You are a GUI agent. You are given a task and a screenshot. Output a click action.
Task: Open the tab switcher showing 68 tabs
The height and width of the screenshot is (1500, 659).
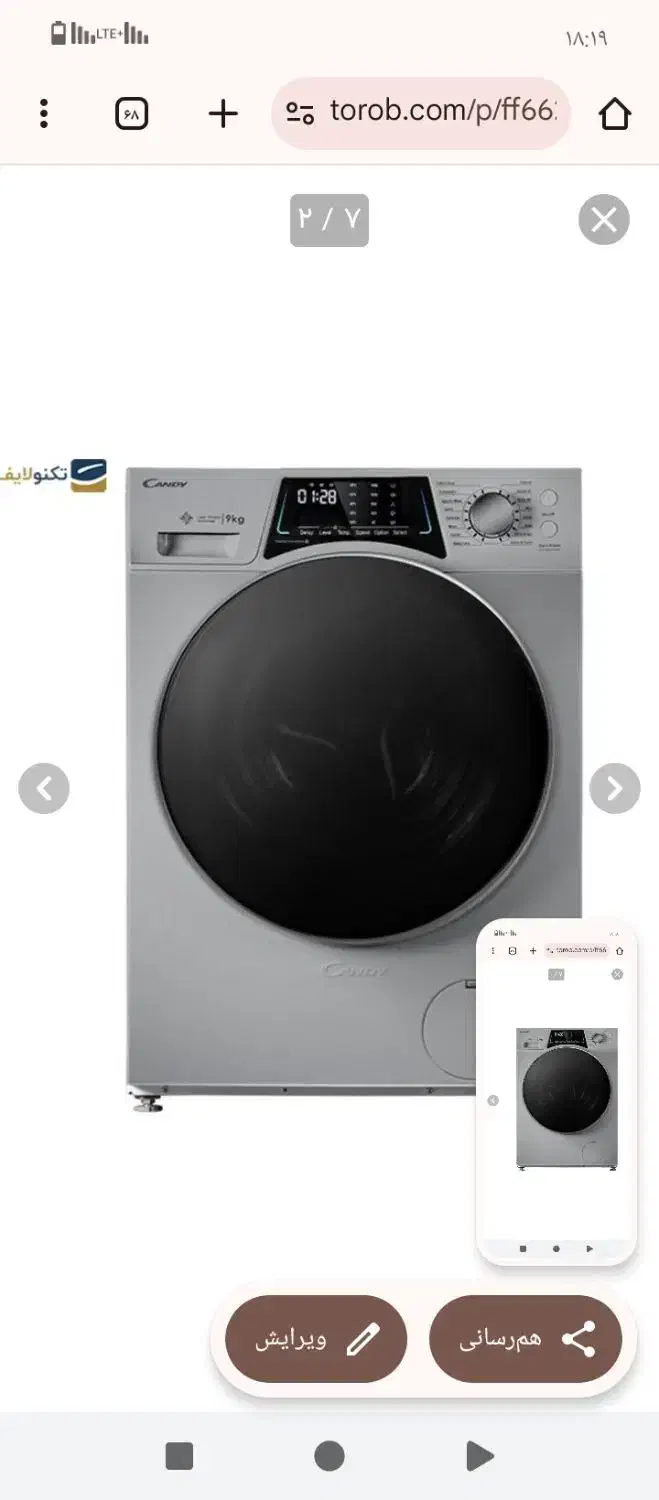click(131, 114)
